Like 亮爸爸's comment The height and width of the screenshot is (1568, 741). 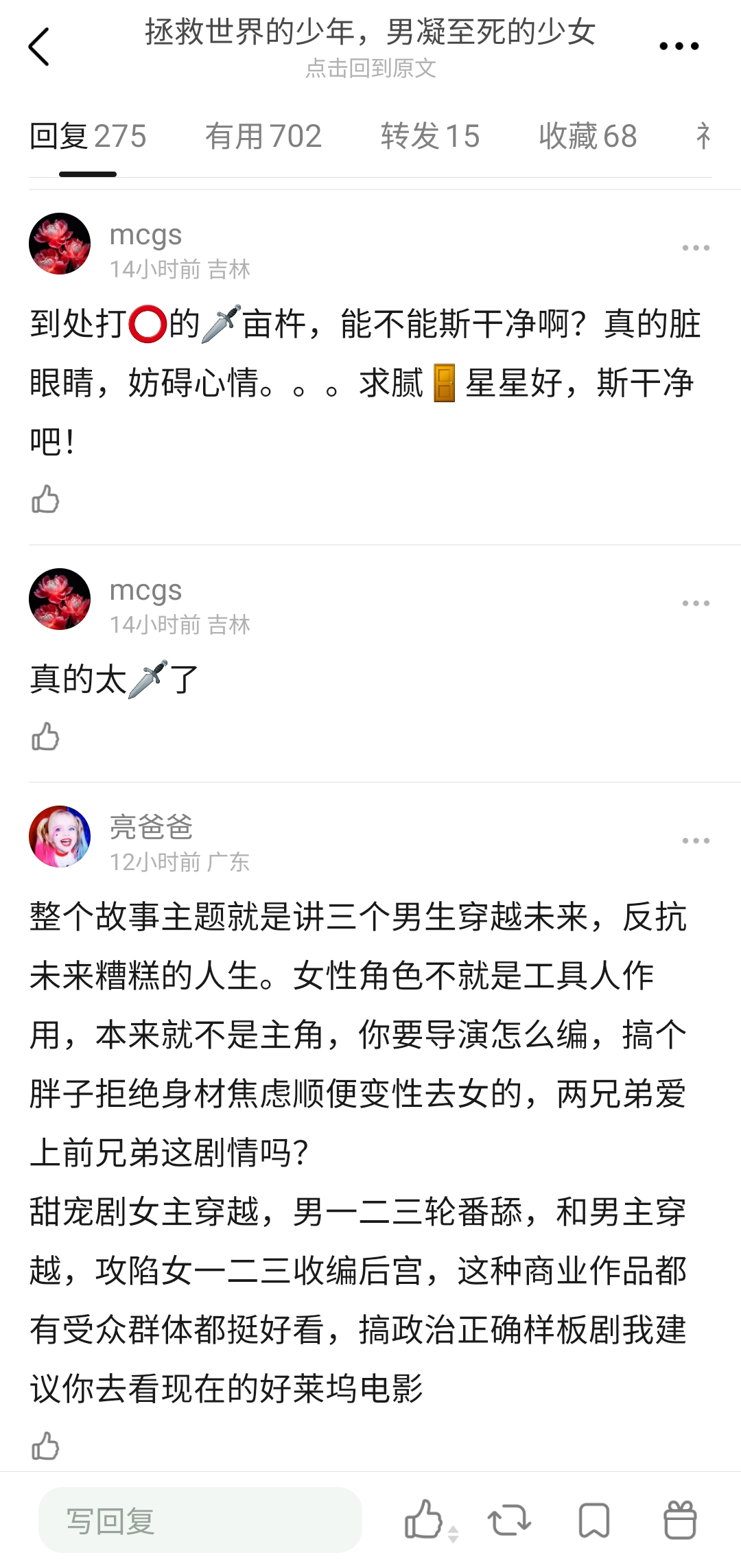pyautogui.click(x=45, y=1446)
